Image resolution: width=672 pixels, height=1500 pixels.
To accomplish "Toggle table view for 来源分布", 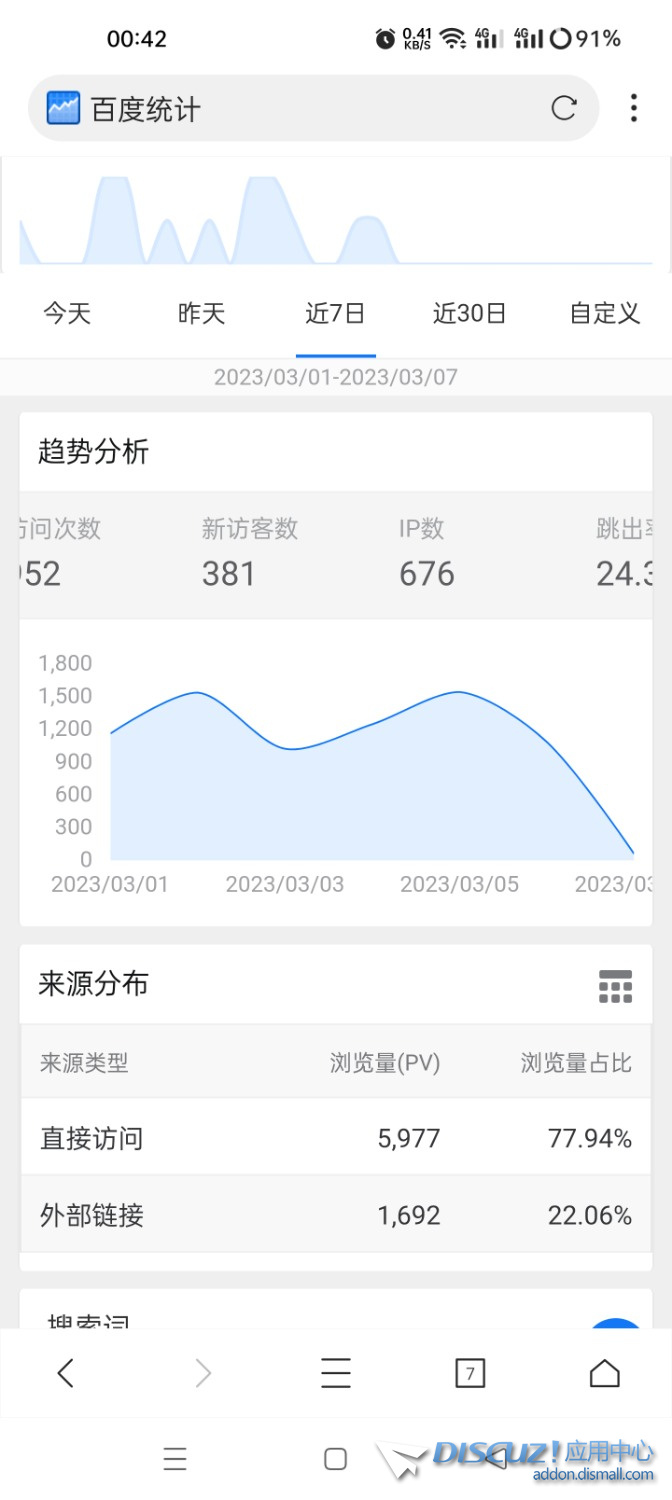I will [615, 986].
